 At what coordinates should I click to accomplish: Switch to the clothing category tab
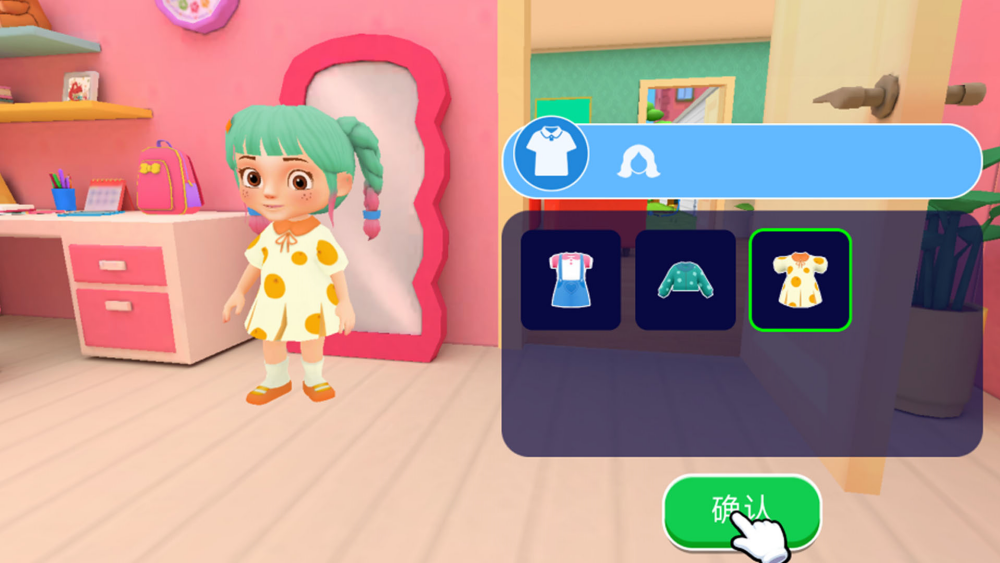[x=551, y=158]
